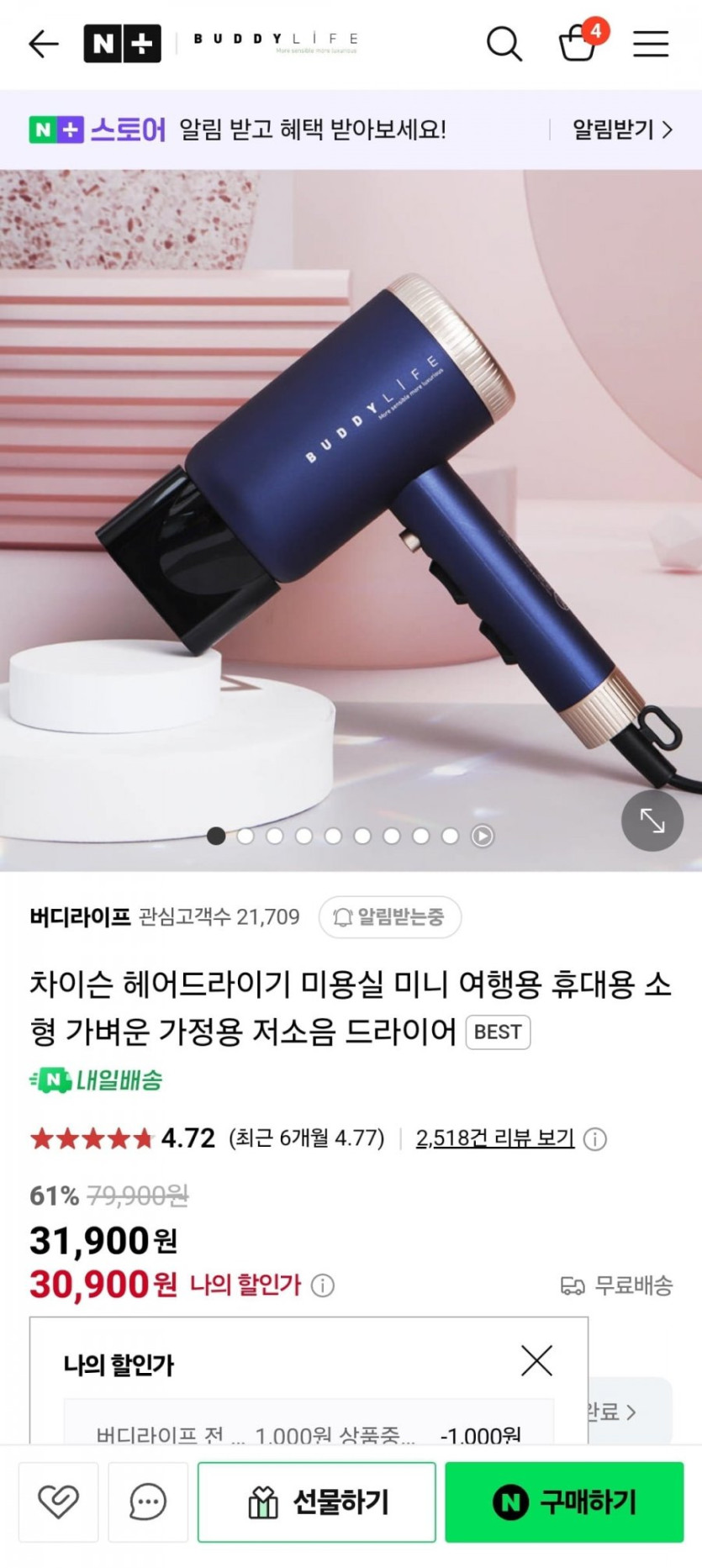Show info for 나의 할인가
This screenshot has width=702, height=1568.
click(323, 1286)
